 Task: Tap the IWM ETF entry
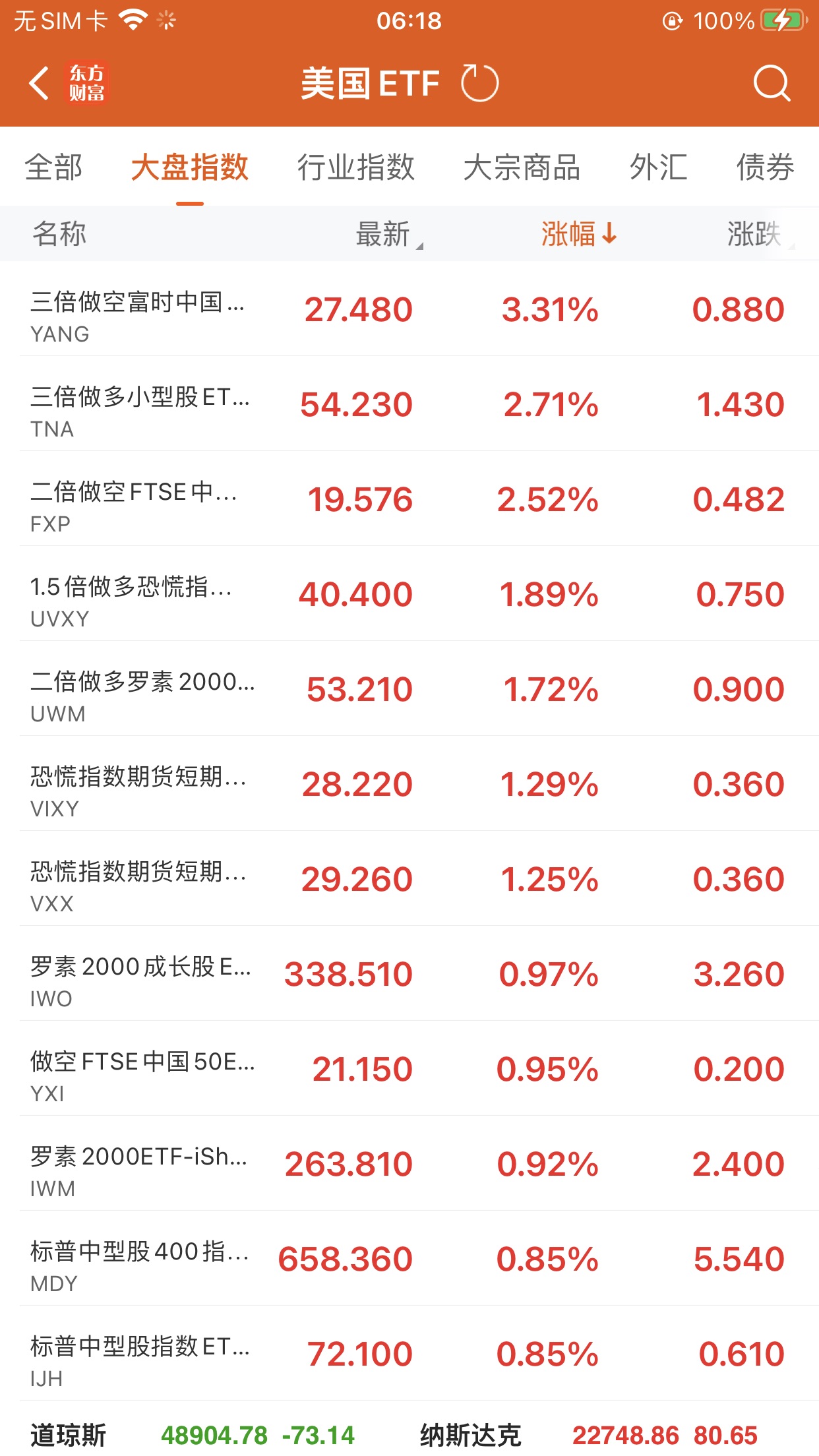[409, 1165]
